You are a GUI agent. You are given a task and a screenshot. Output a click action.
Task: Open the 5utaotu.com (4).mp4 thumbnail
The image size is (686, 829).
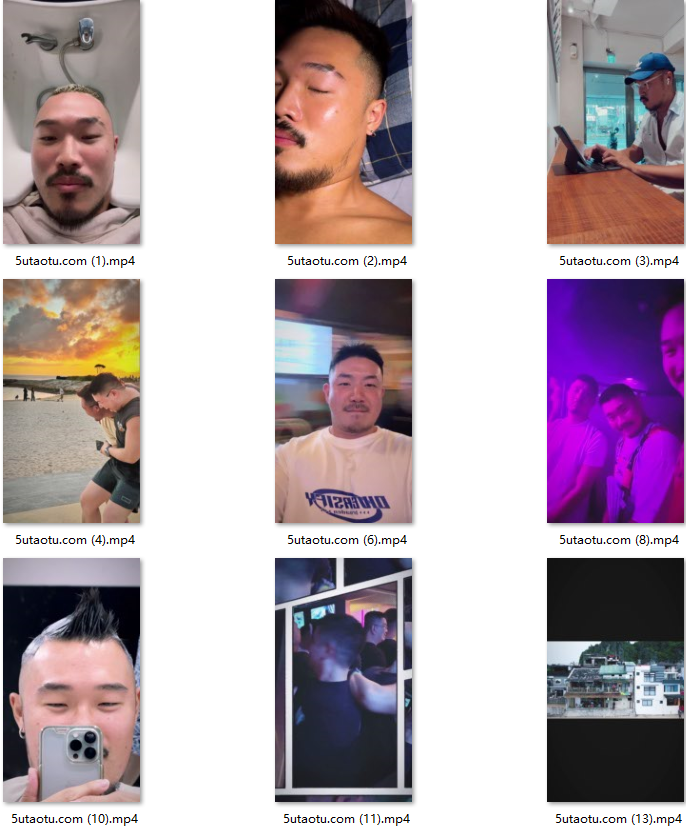click(x=71, y=401)
